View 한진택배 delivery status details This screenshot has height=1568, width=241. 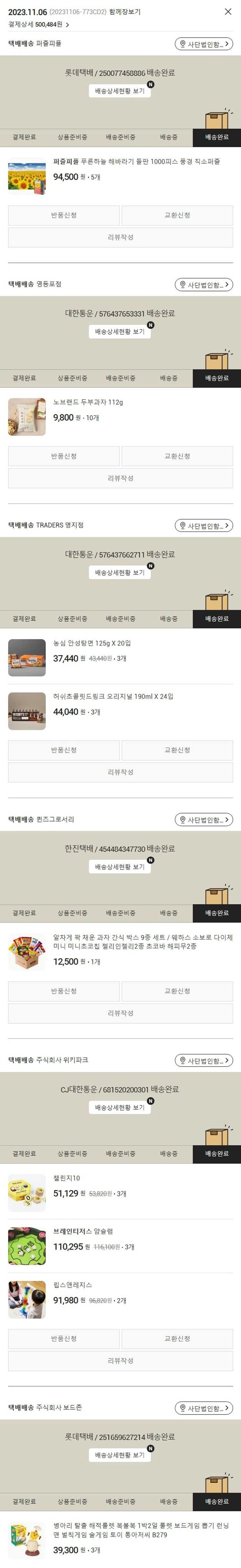120,867
